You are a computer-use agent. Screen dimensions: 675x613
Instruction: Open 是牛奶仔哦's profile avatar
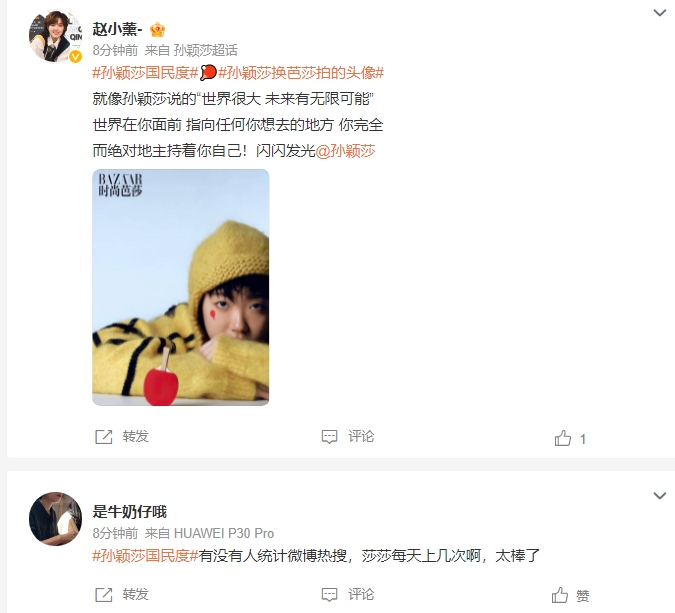coord(55,519)
